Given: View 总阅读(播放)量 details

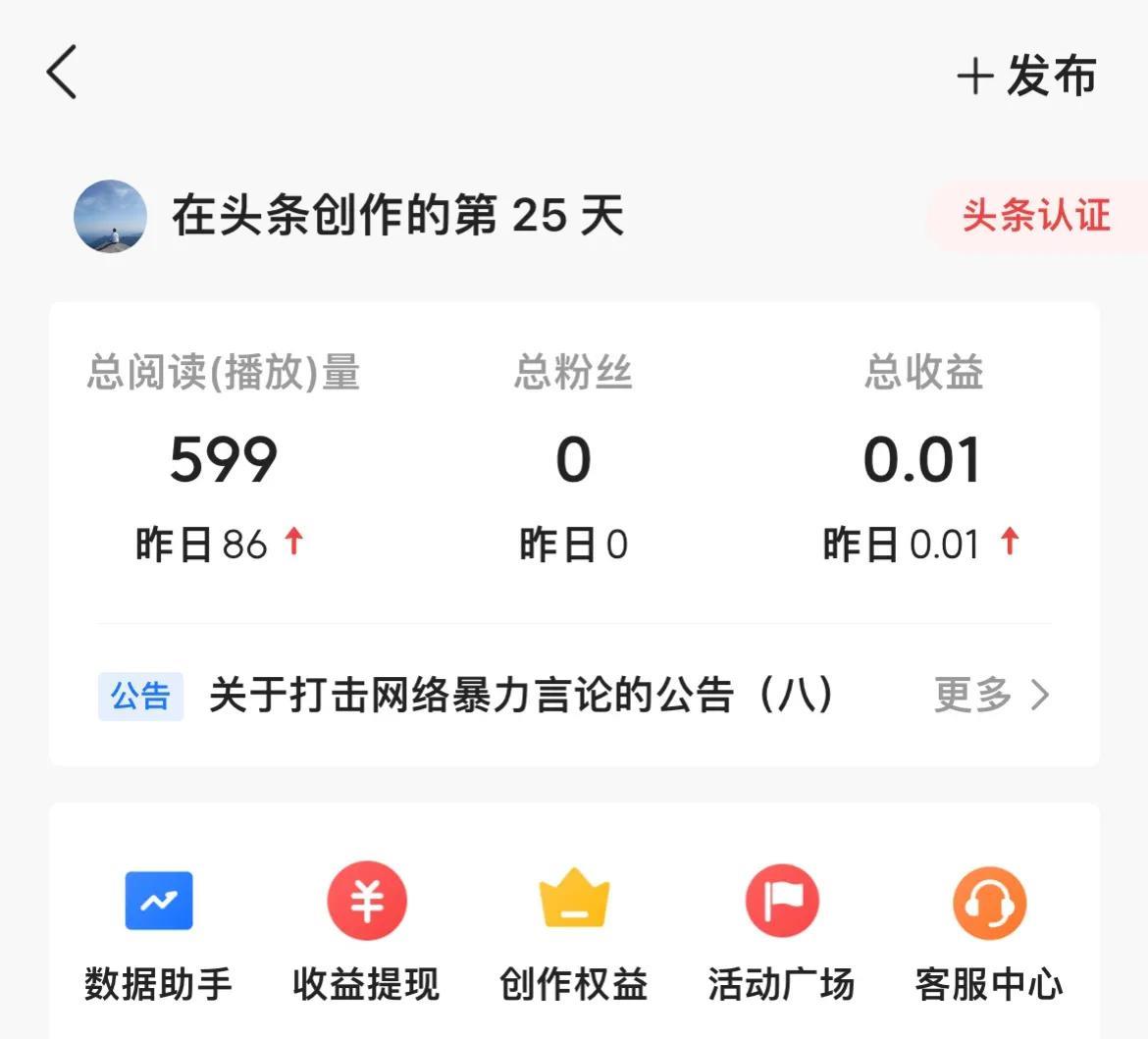Looking at the screenshot, I should pyautogui.click(x=224, y=459).
